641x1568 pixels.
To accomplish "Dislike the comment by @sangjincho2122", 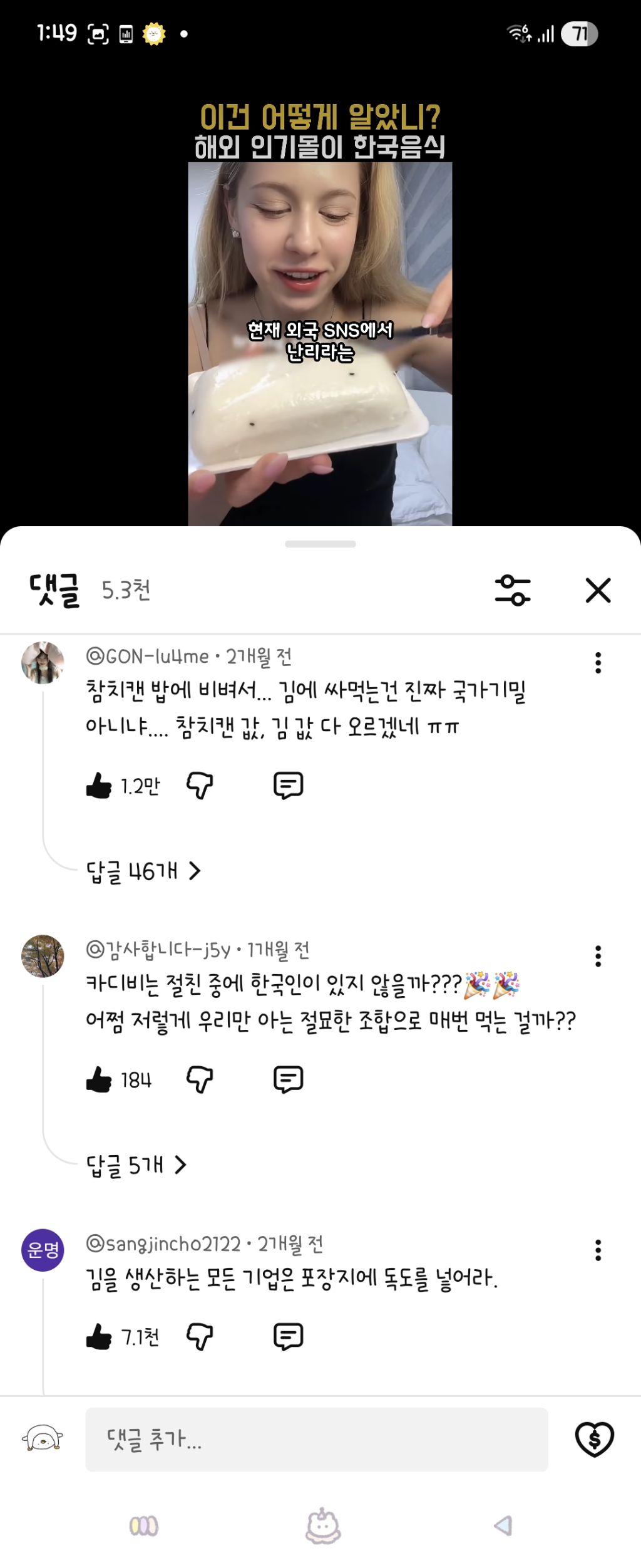I will (x=200, y=1337).
